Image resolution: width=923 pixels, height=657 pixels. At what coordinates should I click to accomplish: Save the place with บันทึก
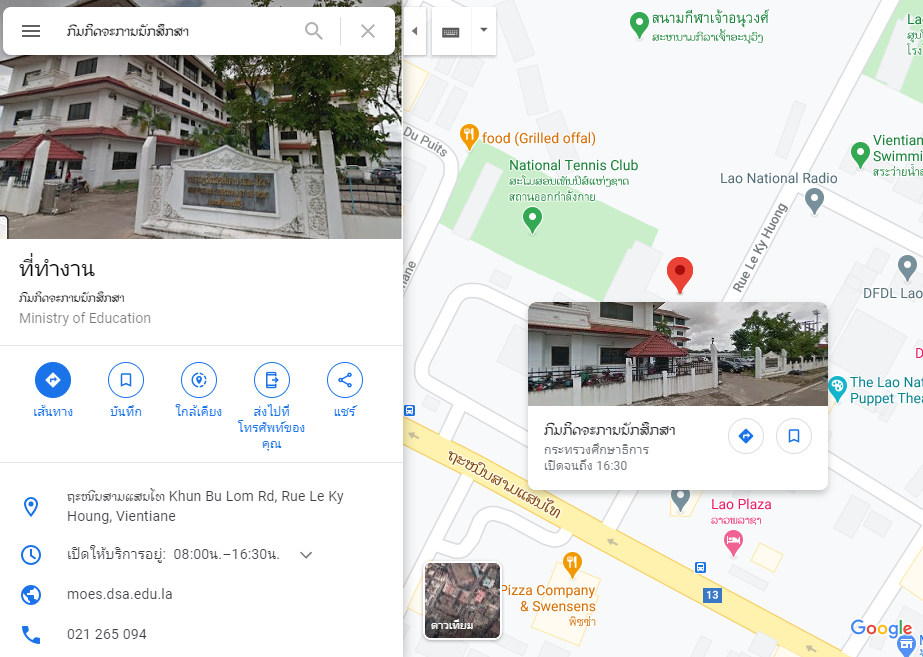(x=126, y=380)
